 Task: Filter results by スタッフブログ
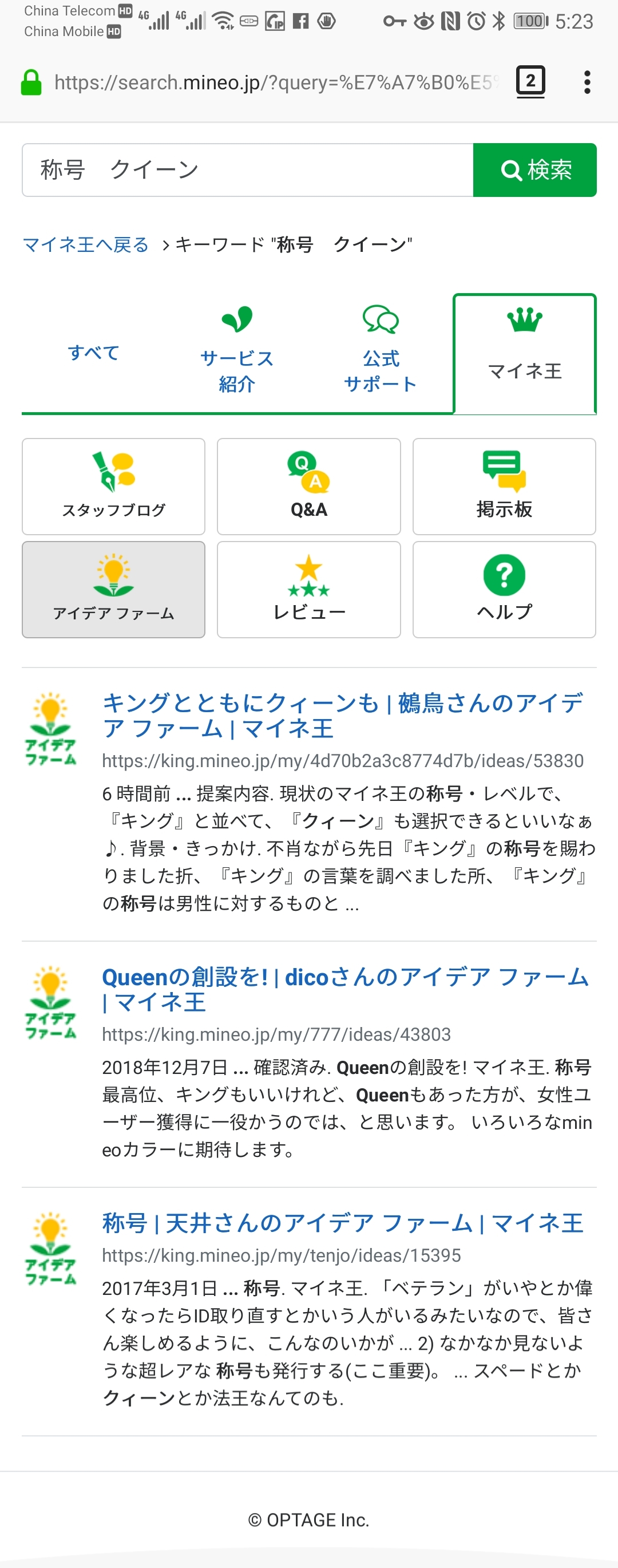pos(114,487)
